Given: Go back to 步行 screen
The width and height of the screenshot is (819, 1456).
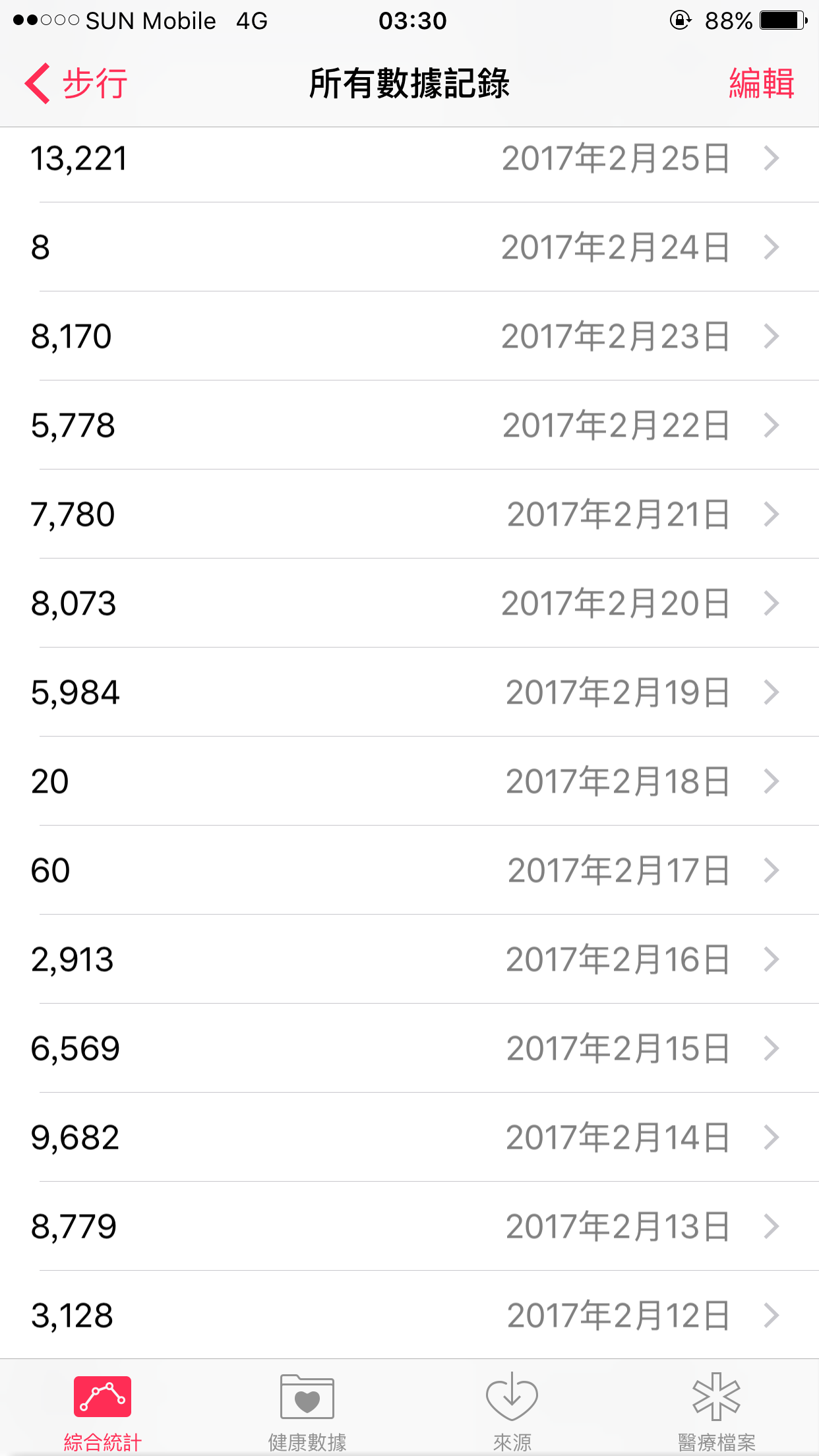Looking at the screenshot, I should pyautogui.click(x=76, y=84).
